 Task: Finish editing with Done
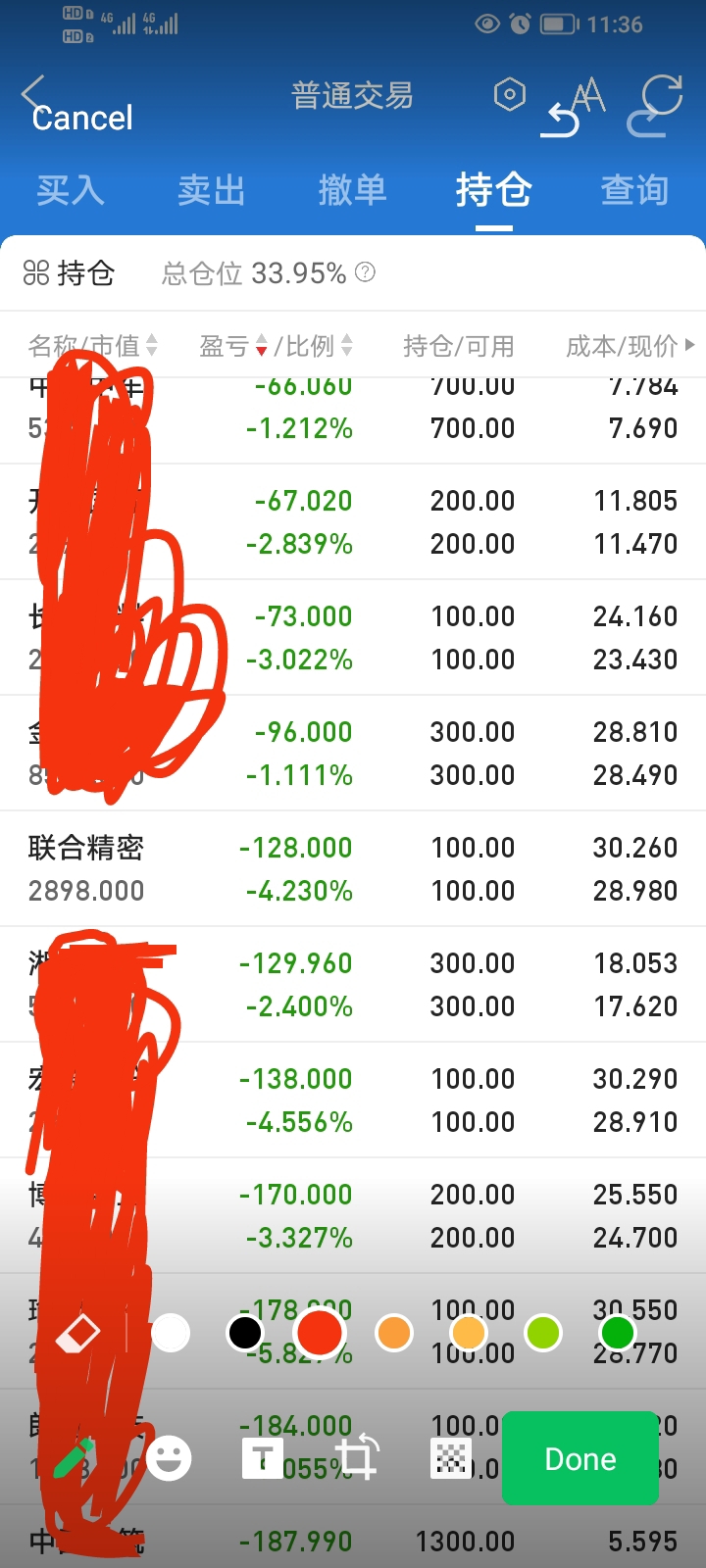point(580,1459)
